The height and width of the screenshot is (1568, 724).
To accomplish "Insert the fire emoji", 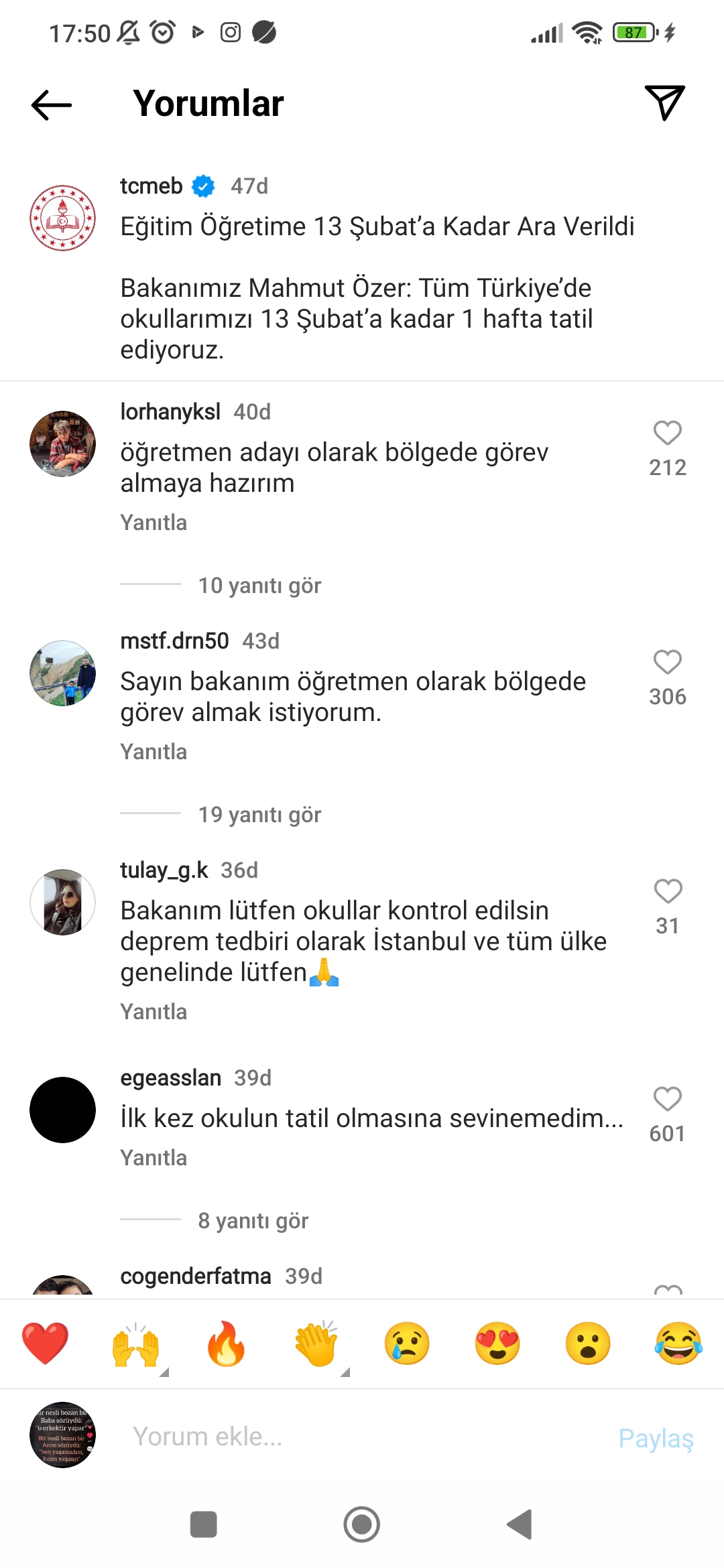I will (226, 1344).
